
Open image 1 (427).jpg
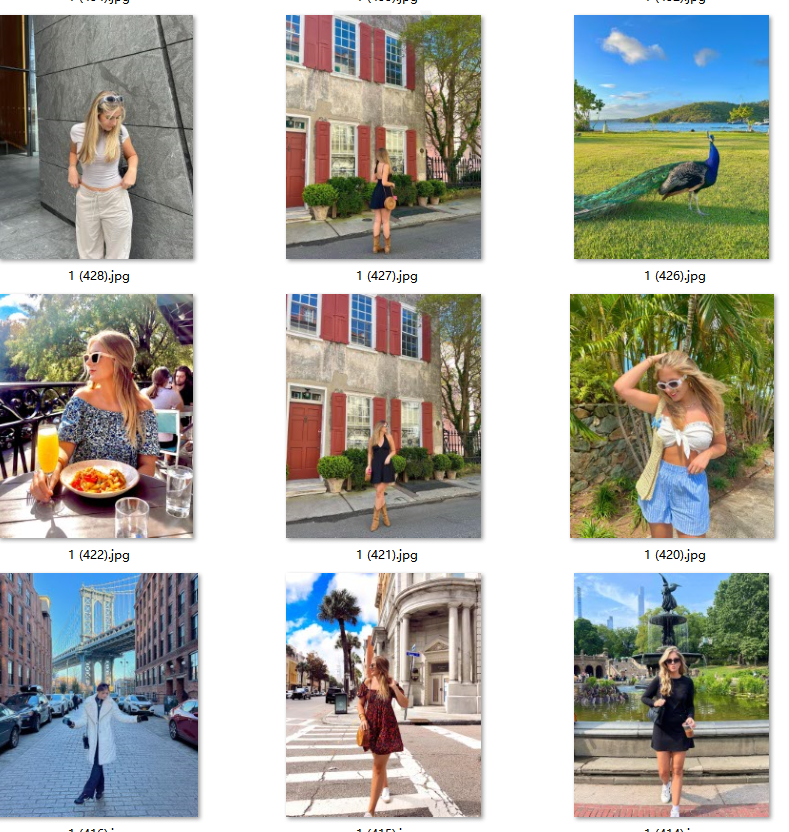pyautogui.click(x=383, y=137)
